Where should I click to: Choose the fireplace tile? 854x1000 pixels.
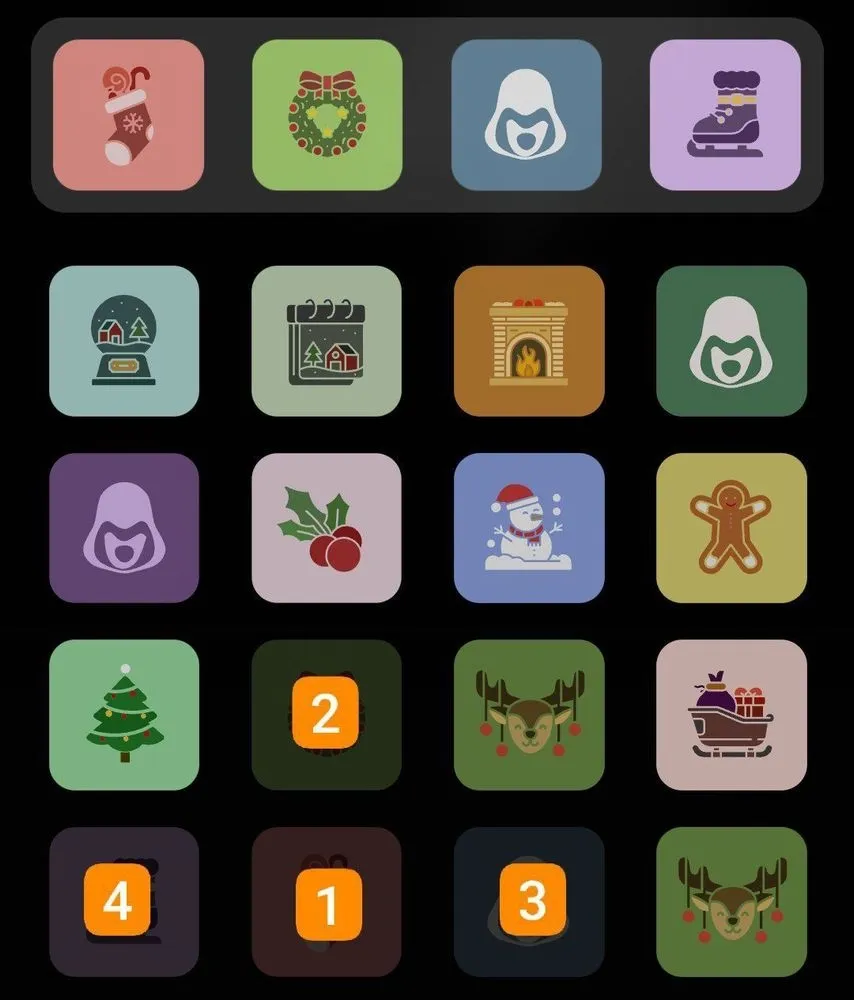pos(529,341)
